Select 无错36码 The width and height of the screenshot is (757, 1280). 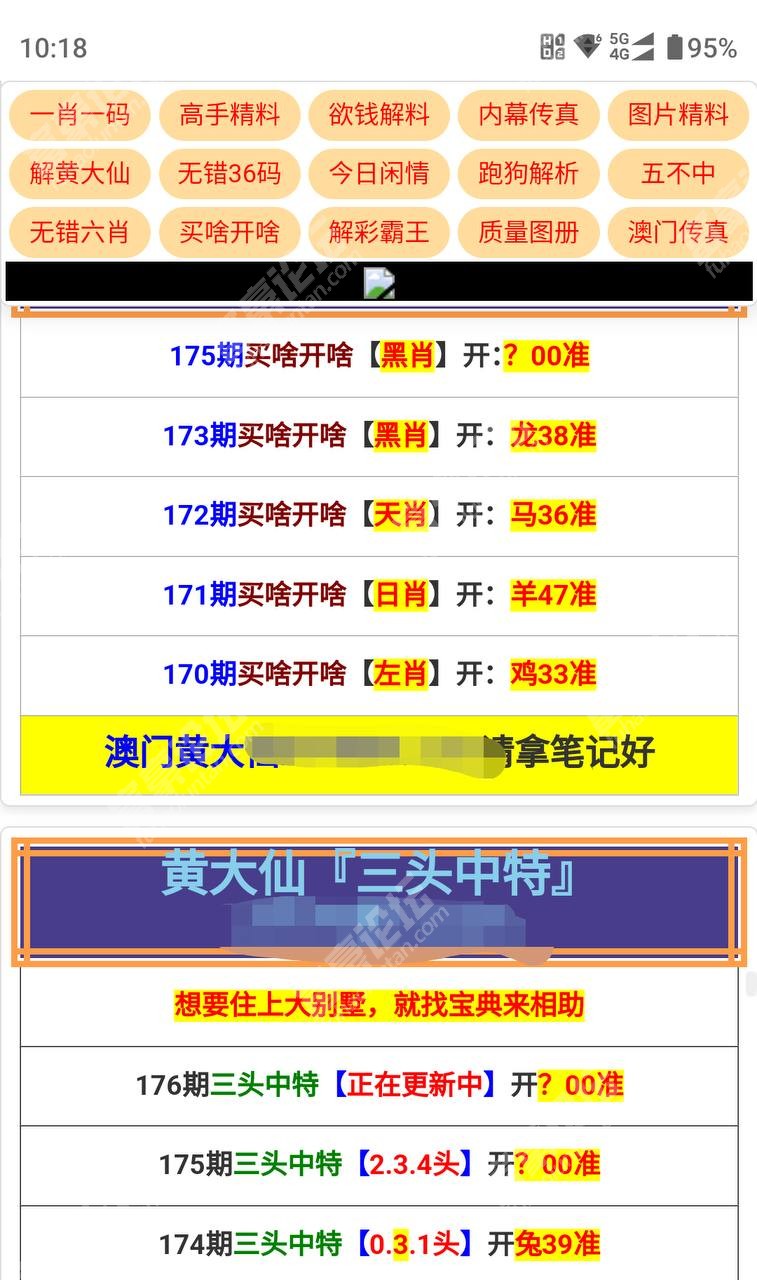tap(229, 174)
